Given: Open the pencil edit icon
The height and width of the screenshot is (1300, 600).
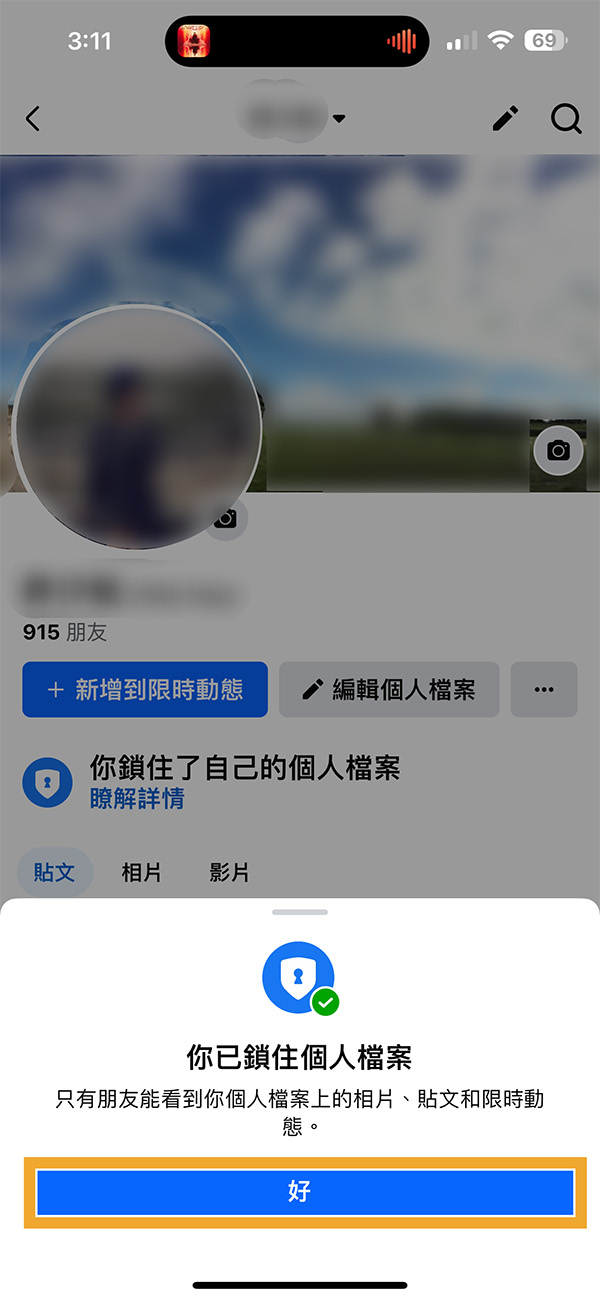Looking at the screenshot, I should [506, 119].
